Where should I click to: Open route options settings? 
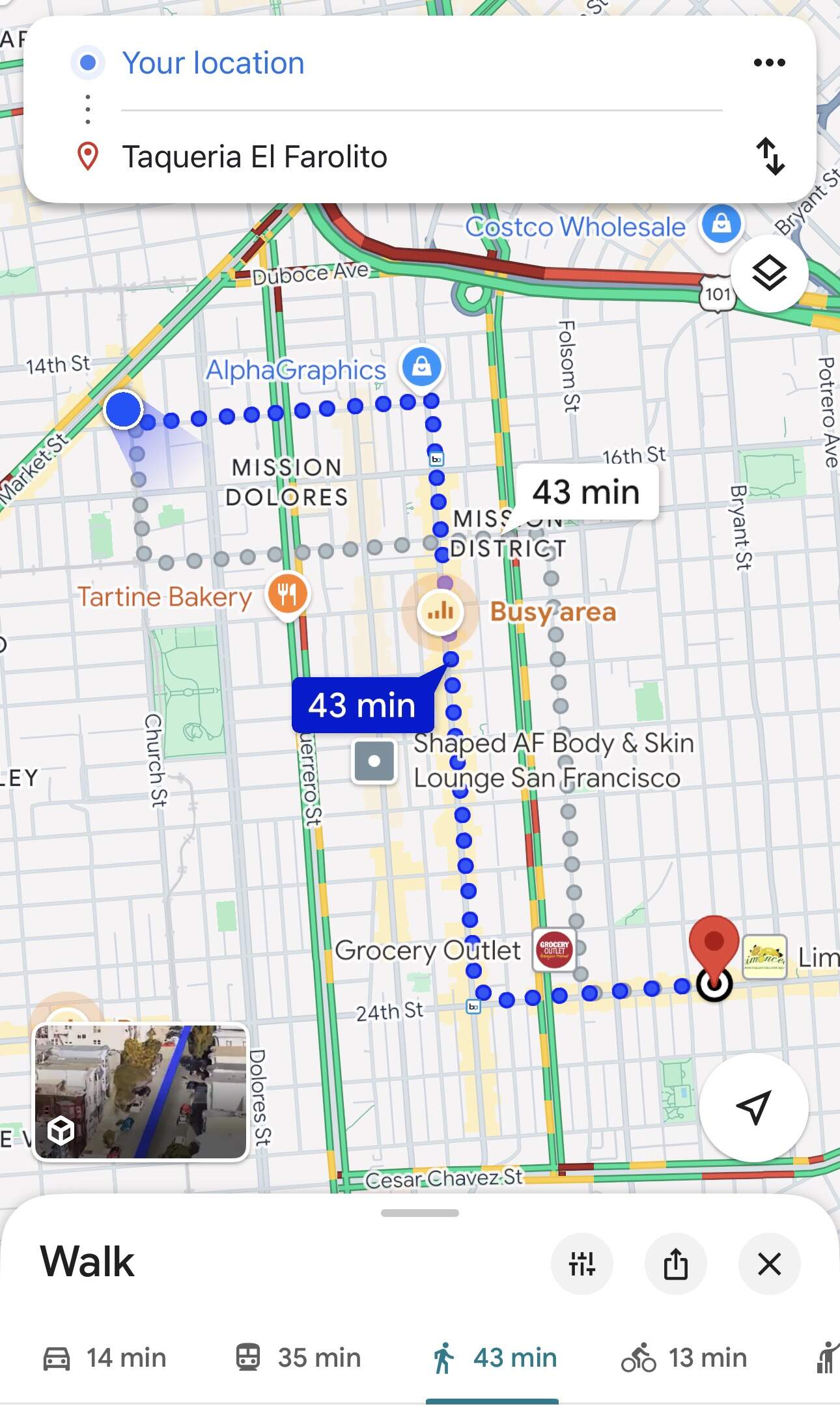tap(581, 1264)
